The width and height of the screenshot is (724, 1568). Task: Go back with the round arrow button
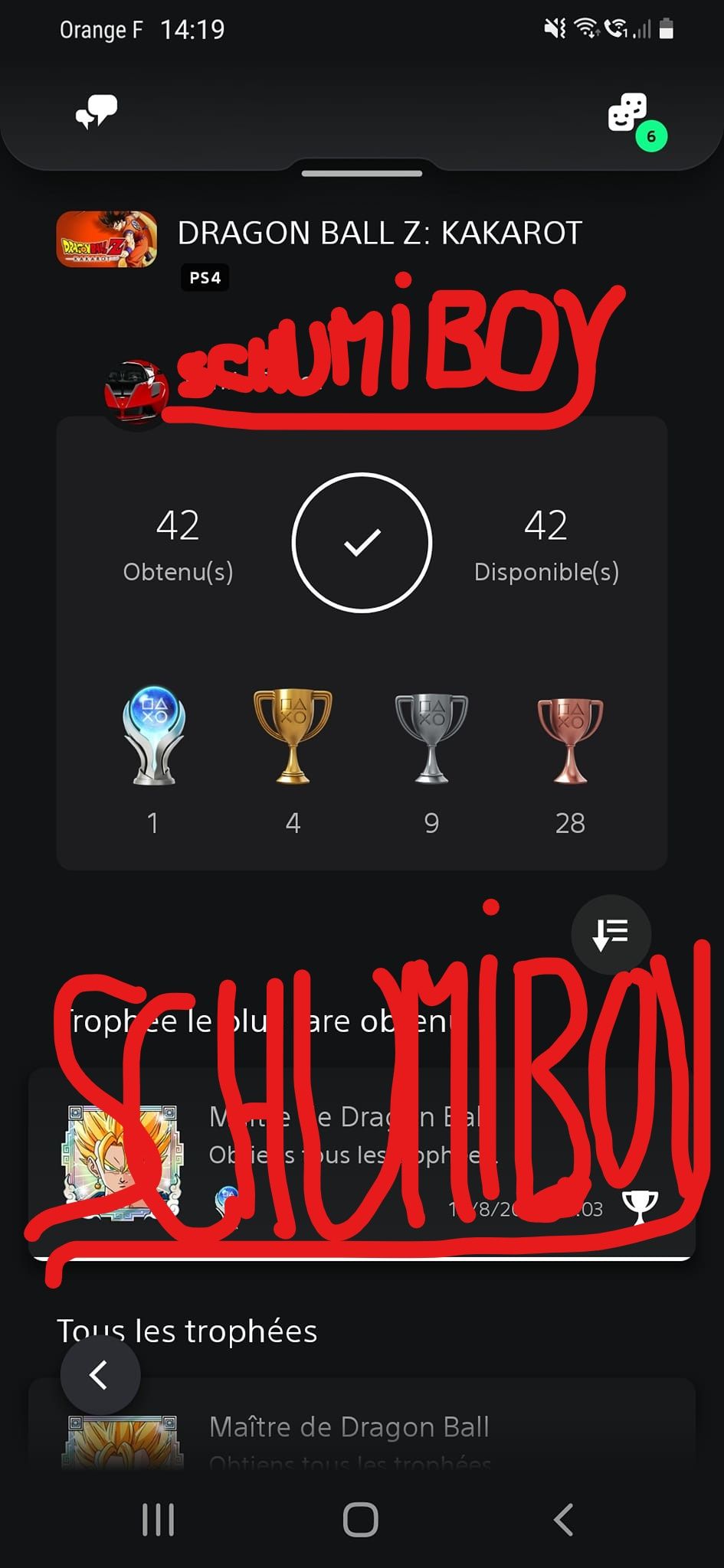[100, 1374]
